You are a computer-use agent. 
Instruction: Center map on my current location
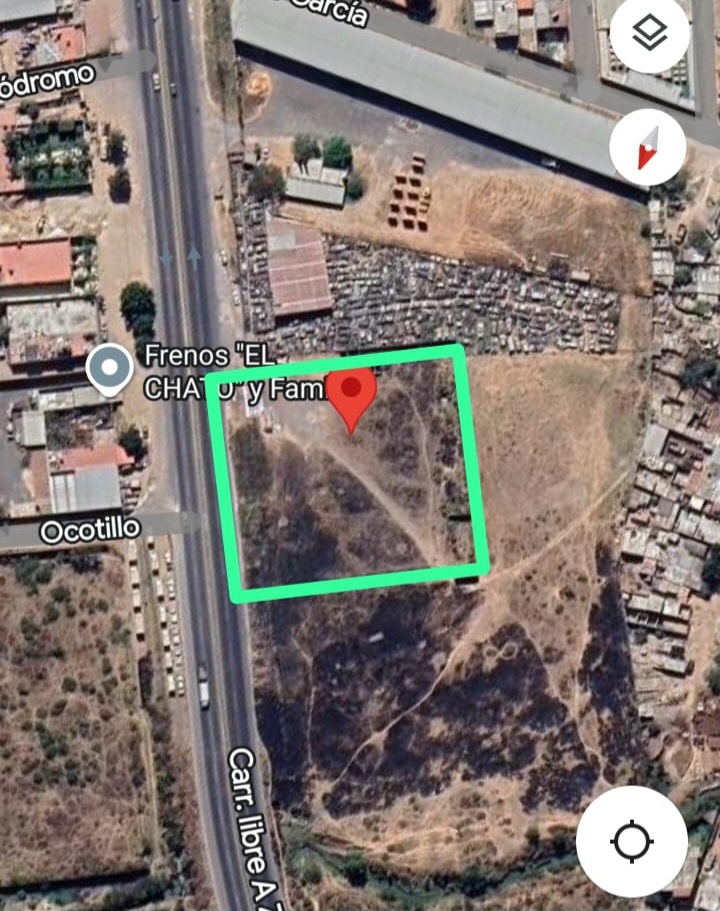[x=631, y=841]
